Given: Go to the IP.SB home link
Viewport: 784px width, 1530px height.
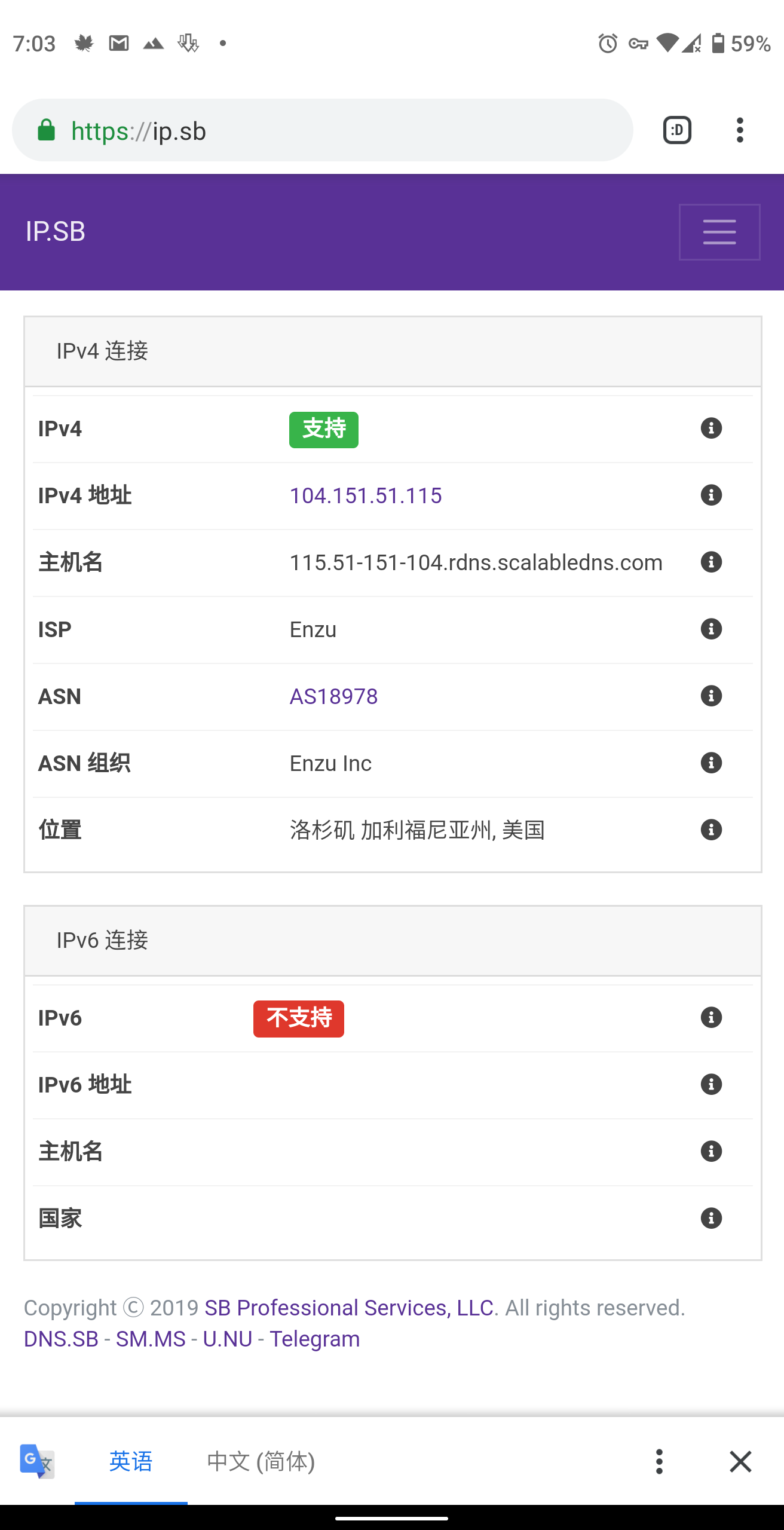Looking at the screenshot, I should (x=56, y=232).
